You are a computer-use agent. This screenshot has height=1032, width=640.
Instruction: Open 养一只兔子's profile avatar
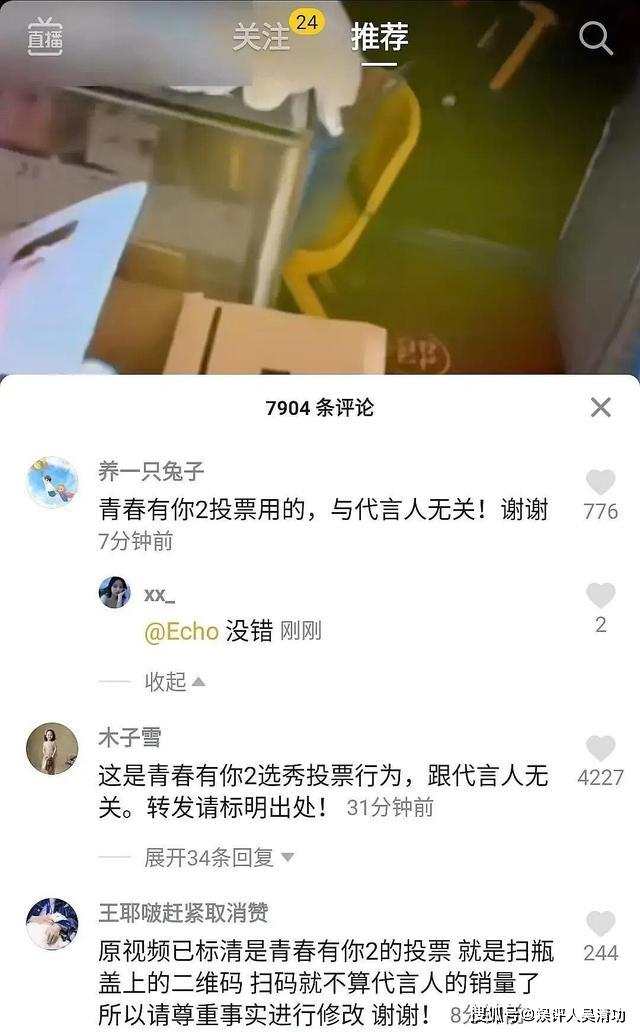point(52,483)
